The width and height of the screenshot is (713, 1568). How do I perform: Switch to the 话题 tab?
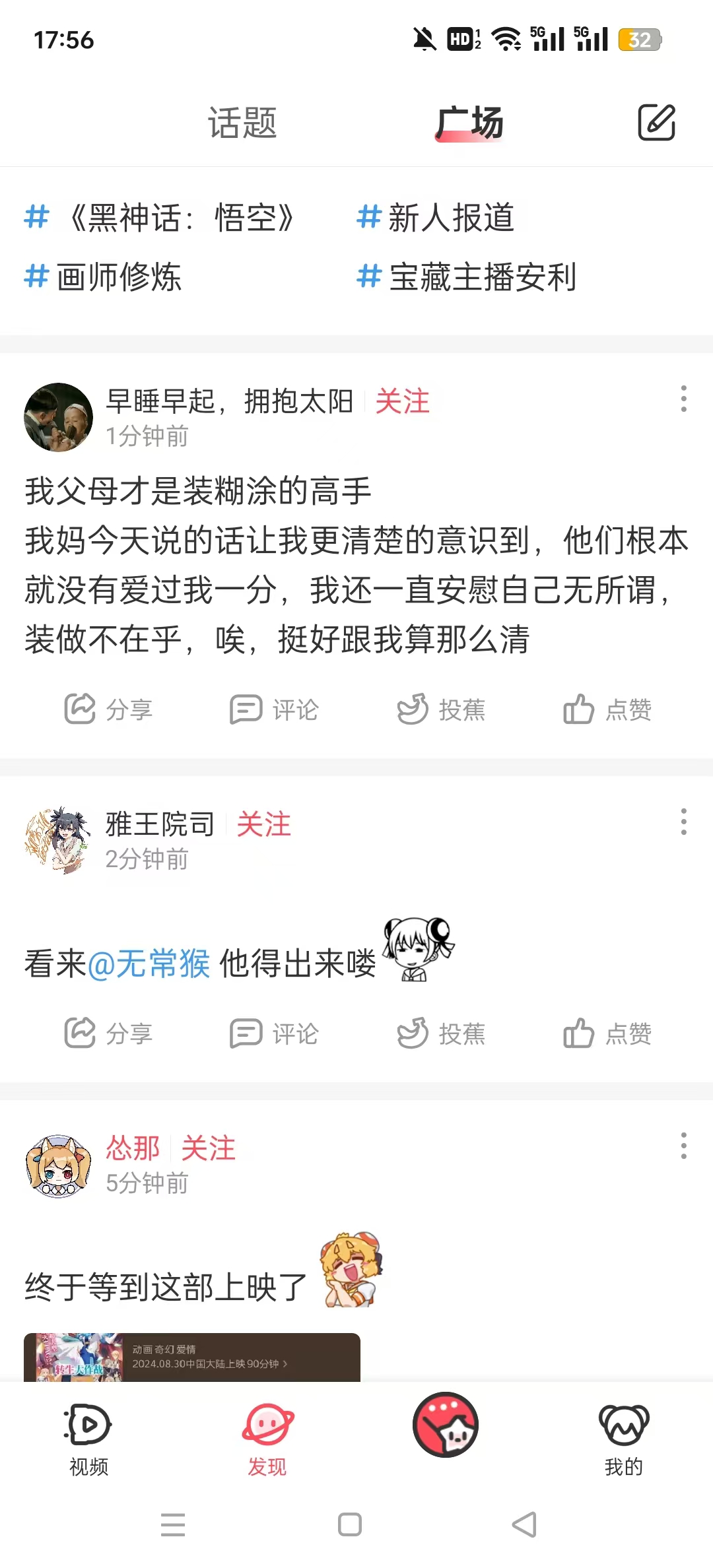(x=242, y=123)
